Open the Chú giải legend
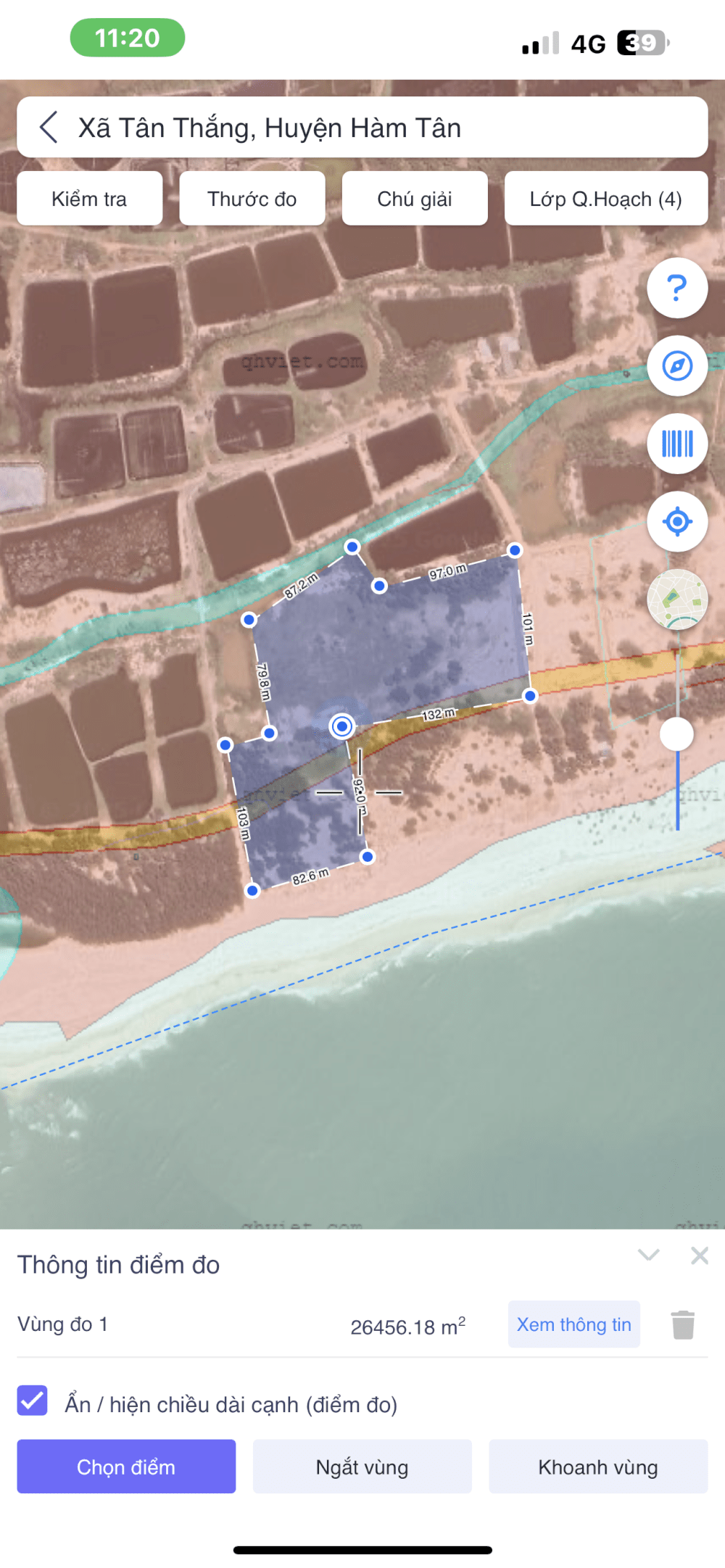 pos(414,199)
